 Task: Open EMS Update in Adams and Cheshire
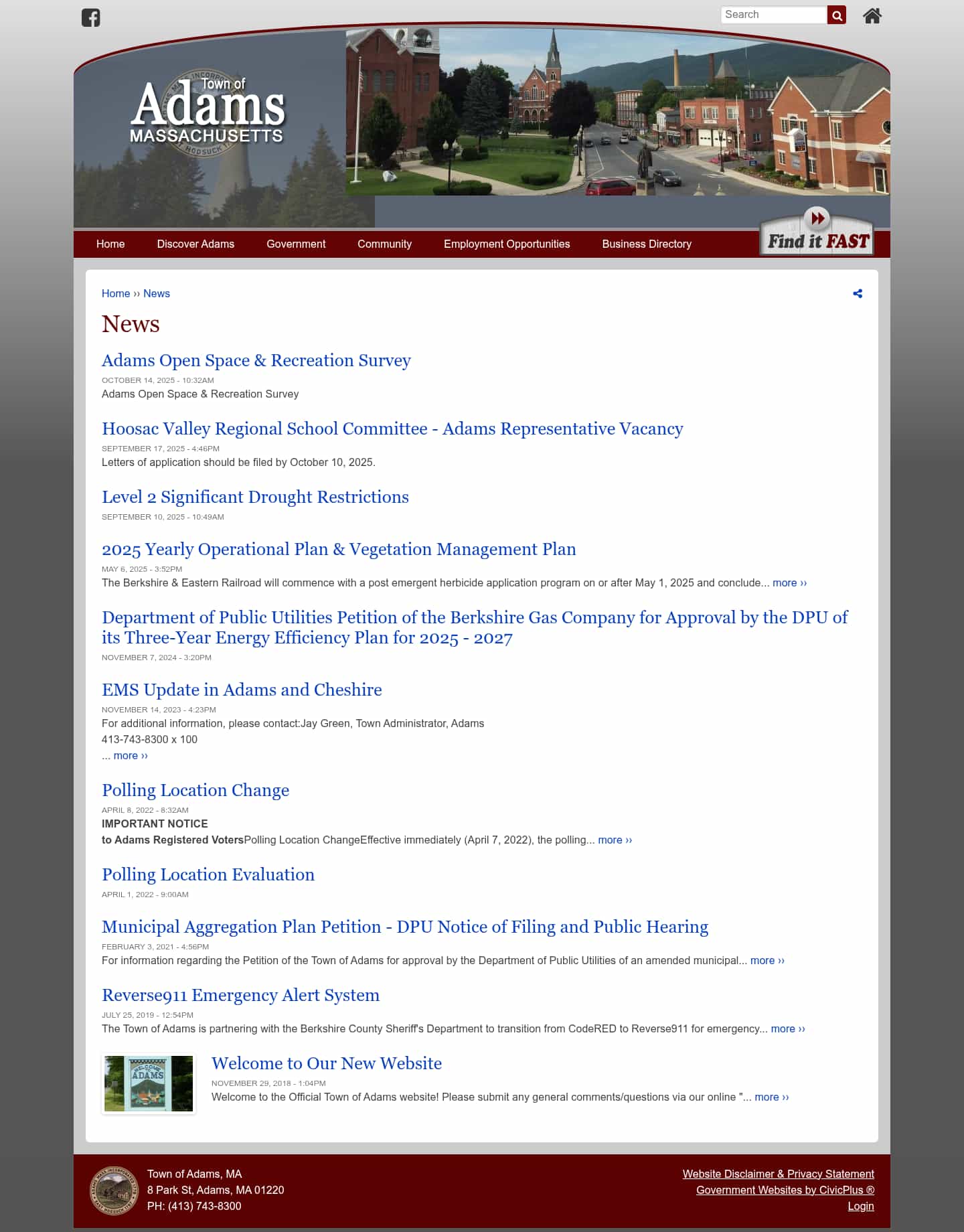coord(242,690)
